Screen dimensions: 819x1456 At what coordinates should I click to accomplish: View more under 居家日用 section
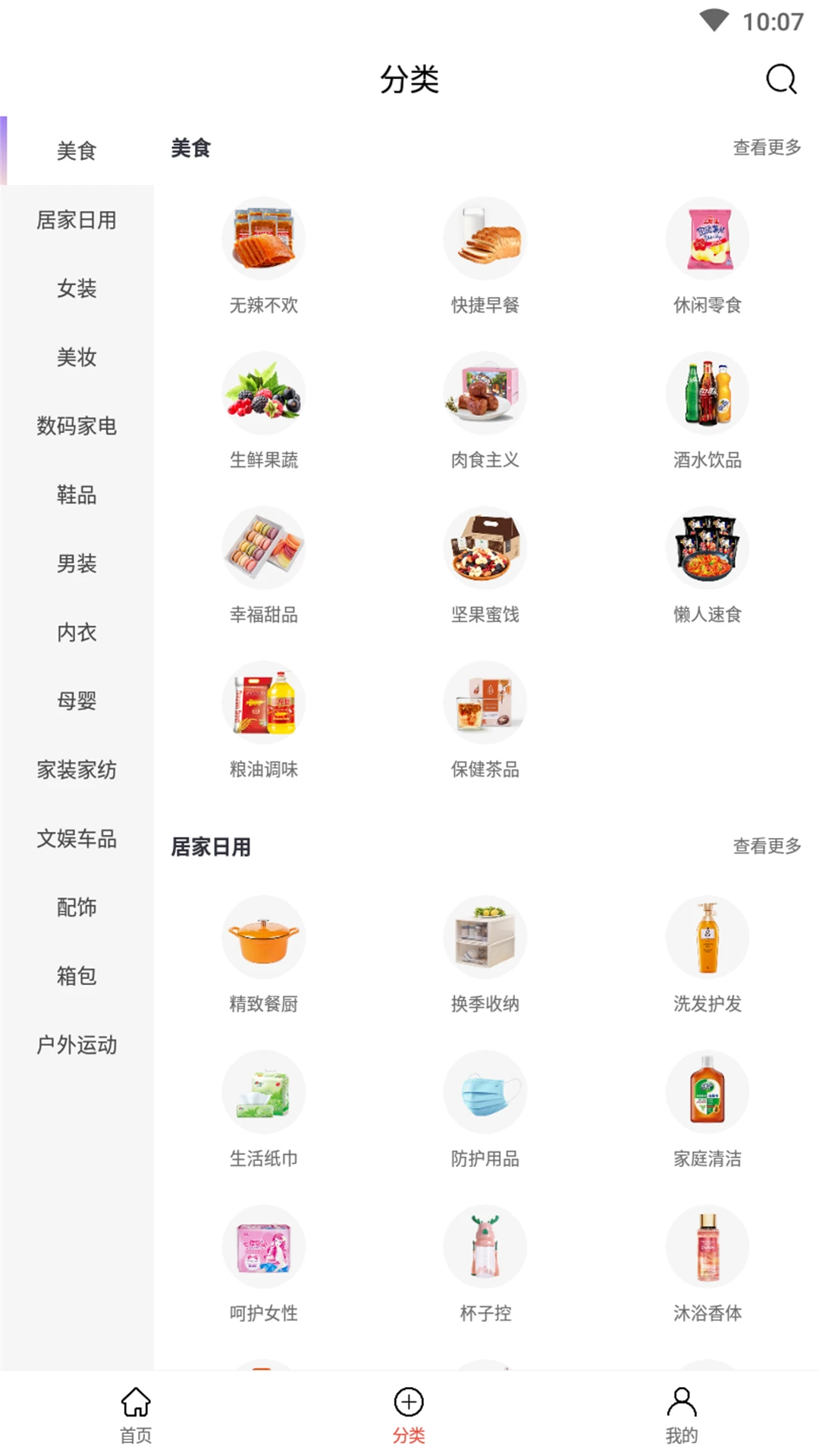[x=767, y=846]
